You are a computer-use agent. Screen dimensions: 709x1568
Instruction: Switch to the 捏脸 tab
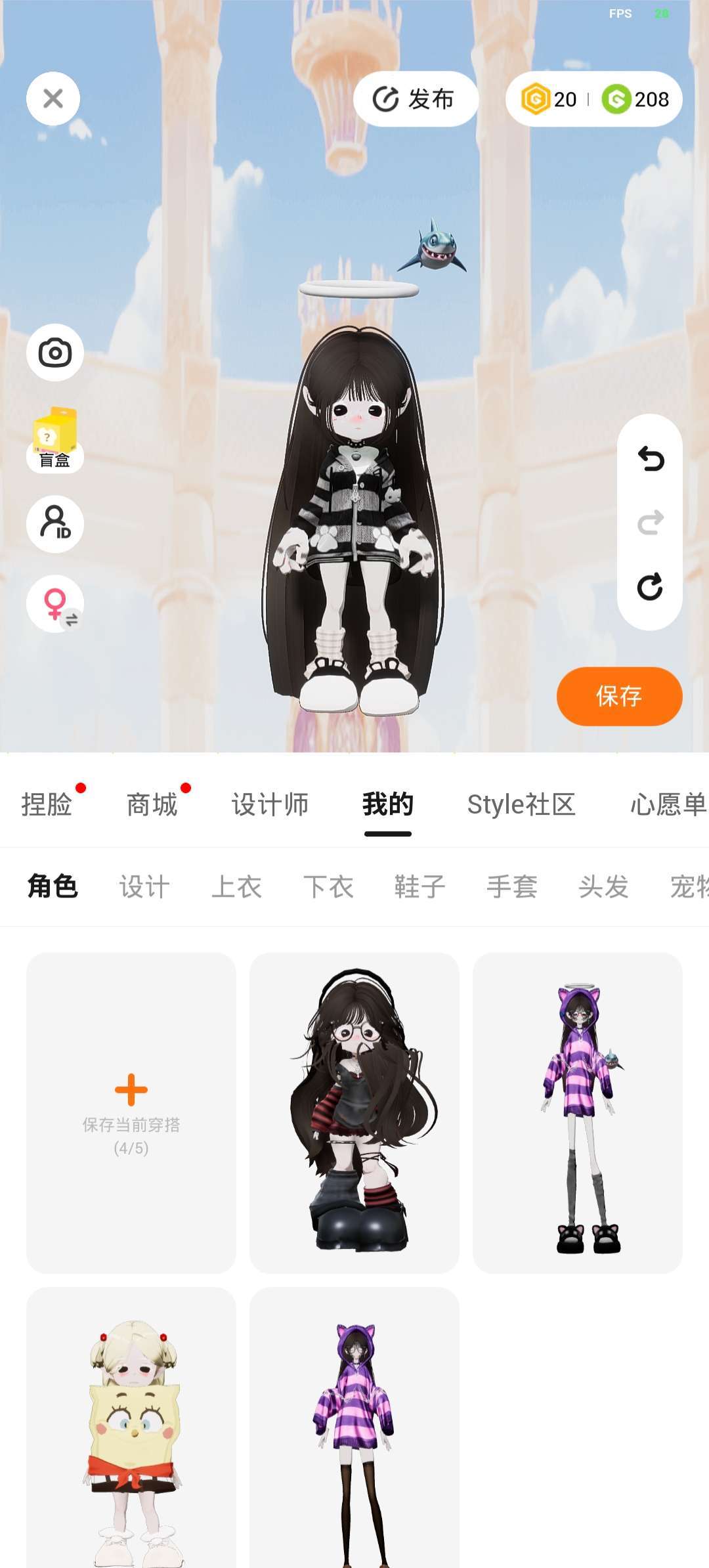[47, 804]
